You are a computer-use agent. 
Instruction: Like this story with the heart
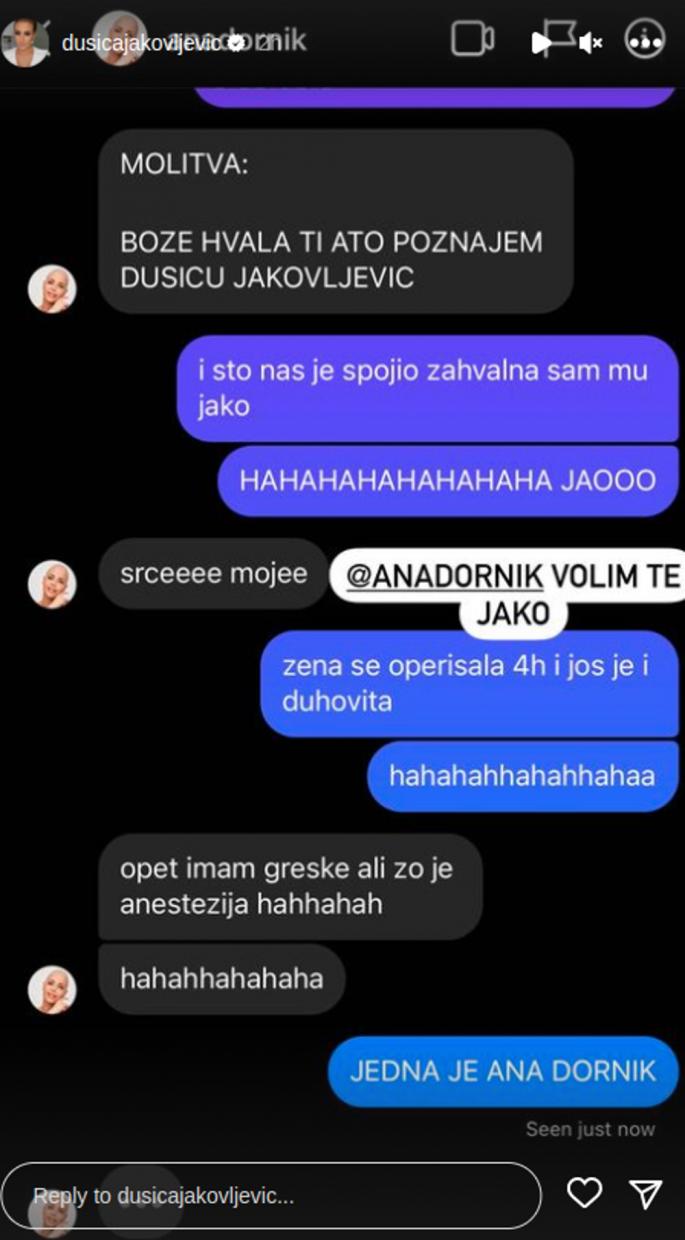[584, 1193]
